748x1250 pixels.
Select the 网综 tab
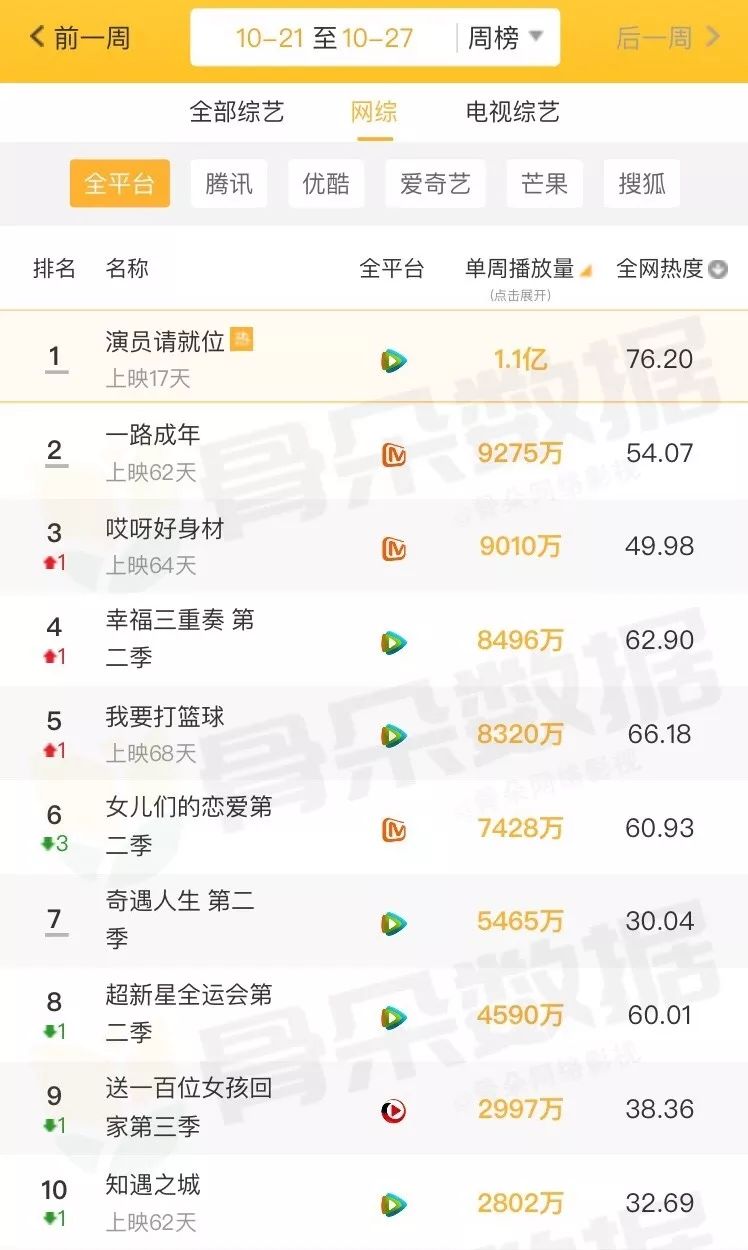click(374, 111)
